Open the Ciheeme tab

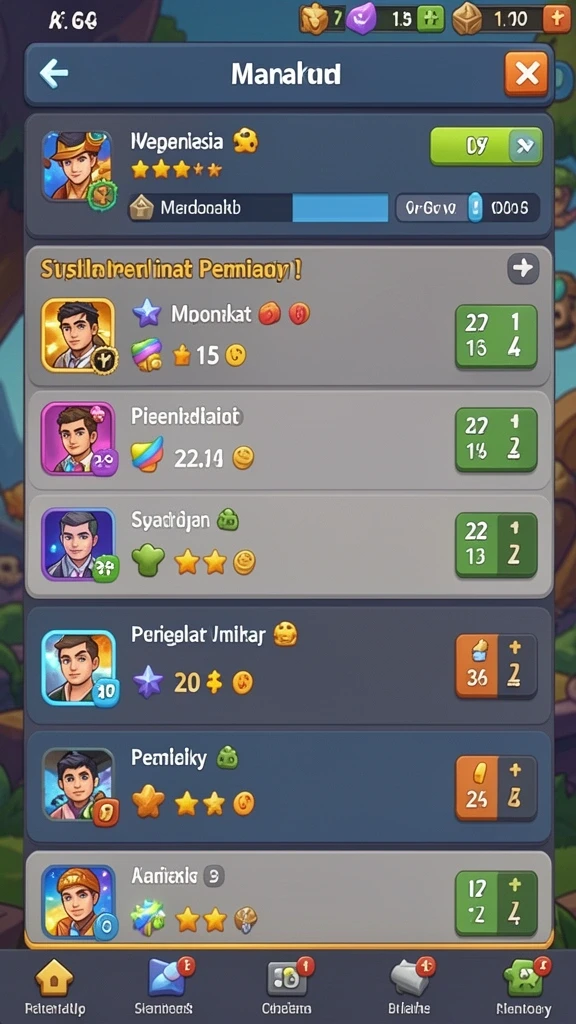tap(286, 986)
